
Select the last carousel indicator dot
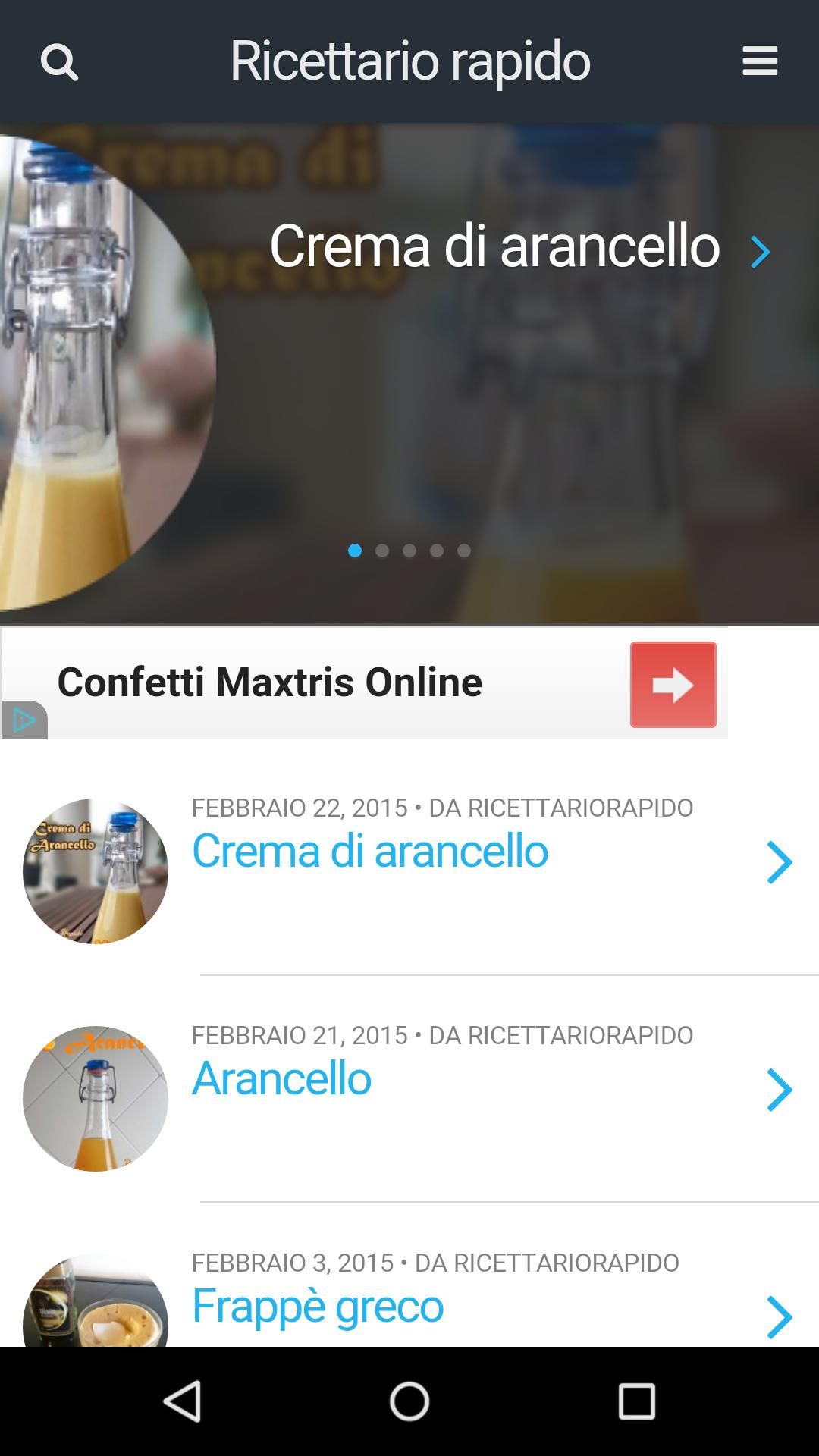463,551
